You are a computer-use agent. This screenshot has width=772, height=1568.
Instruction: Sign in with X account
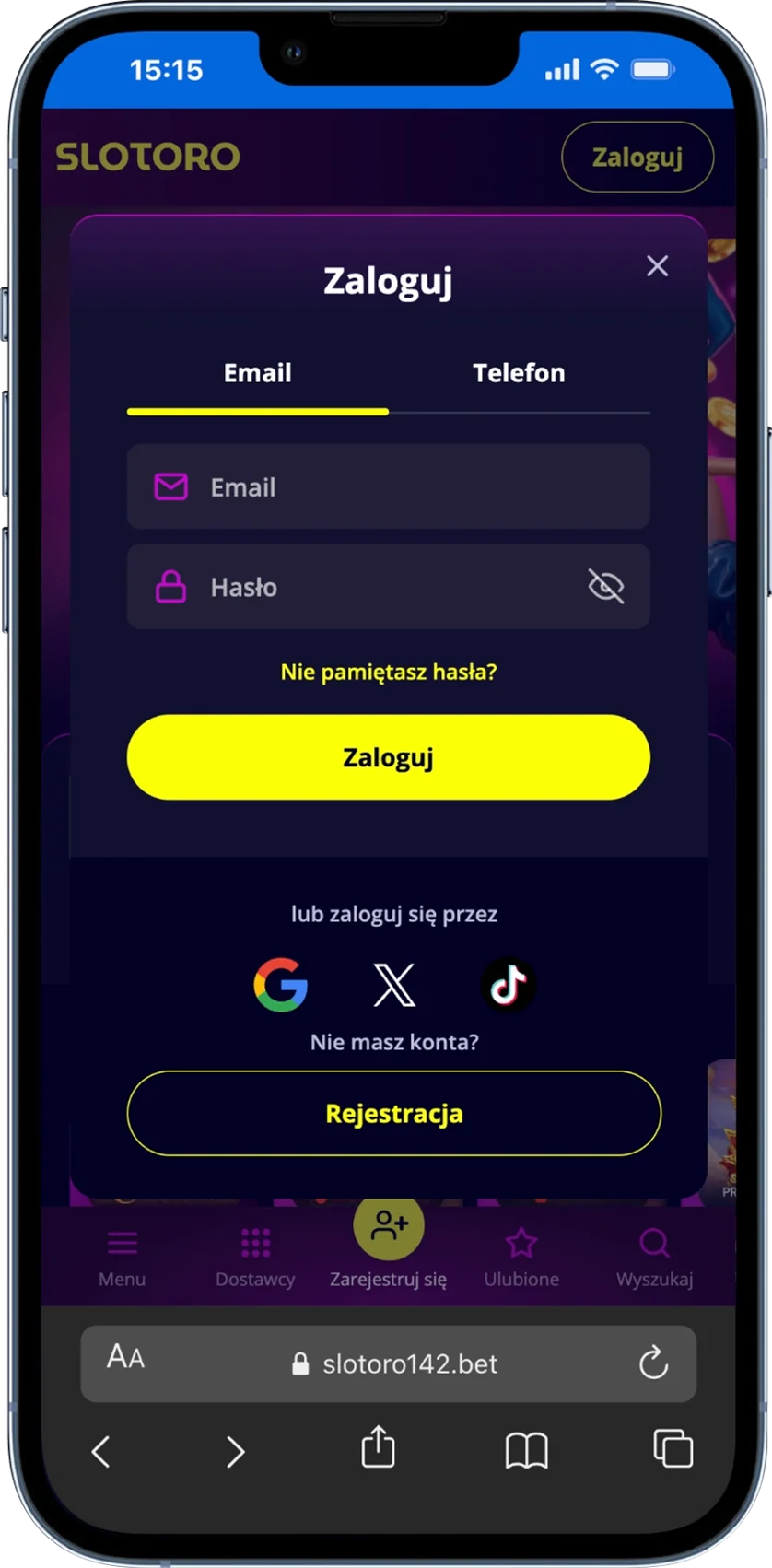point(394,985)
